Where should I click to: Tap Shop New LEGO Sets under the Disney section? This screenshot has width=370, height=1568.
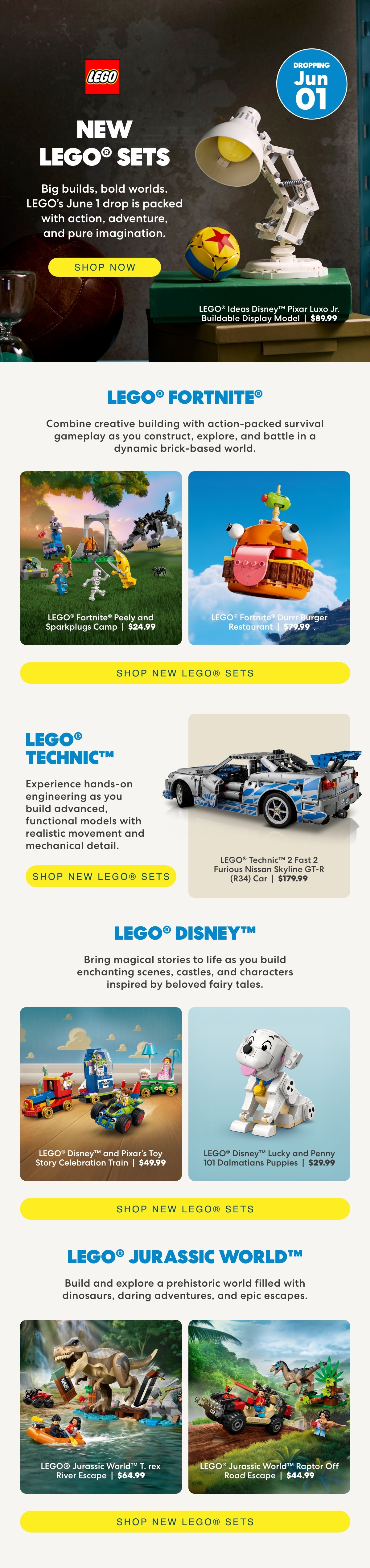(185, 1208)
